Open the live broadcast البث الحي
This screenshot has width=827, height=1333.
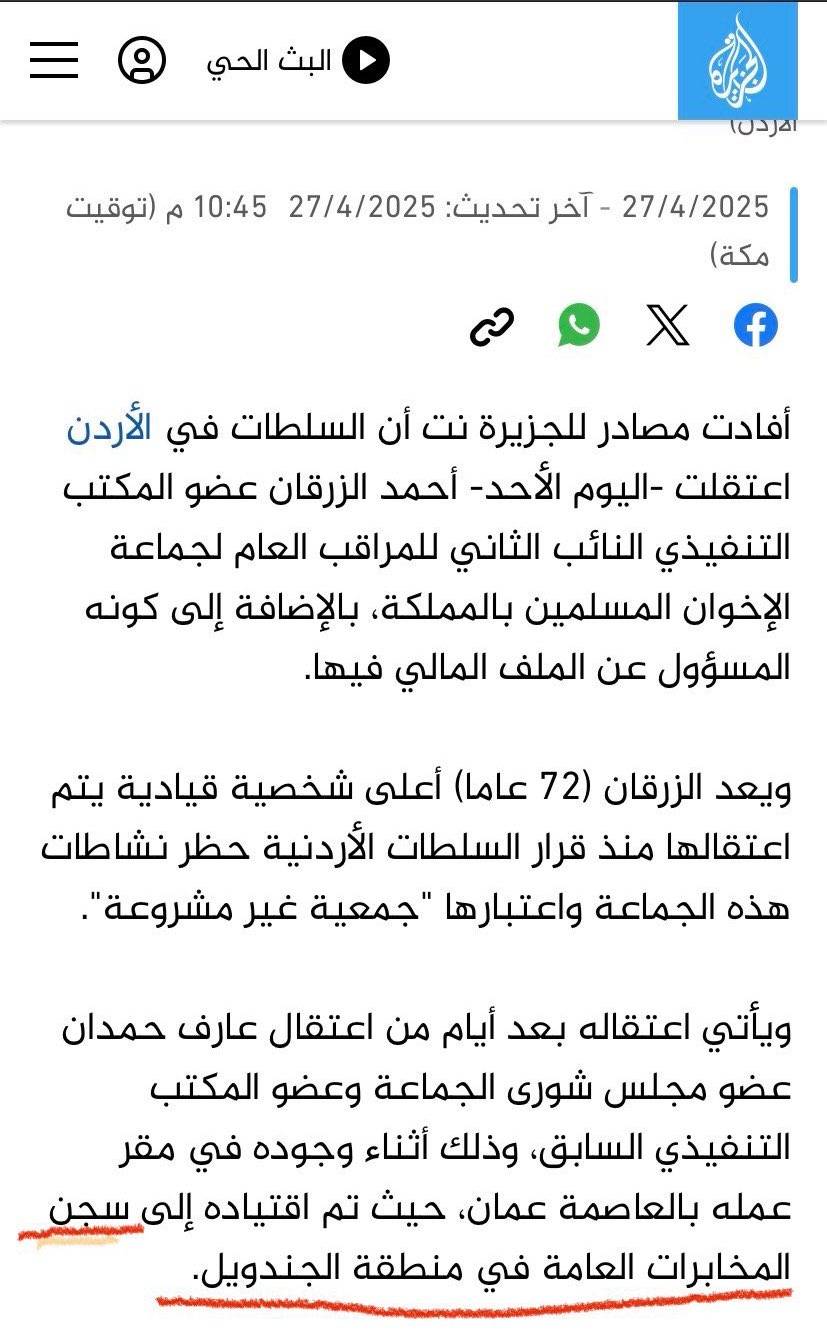coord(298,61)
